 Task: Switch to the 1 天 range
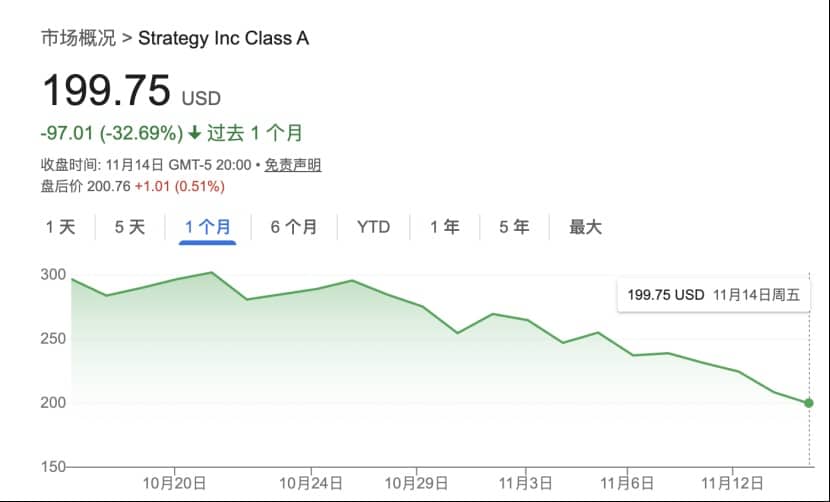[x=60, y=227]
